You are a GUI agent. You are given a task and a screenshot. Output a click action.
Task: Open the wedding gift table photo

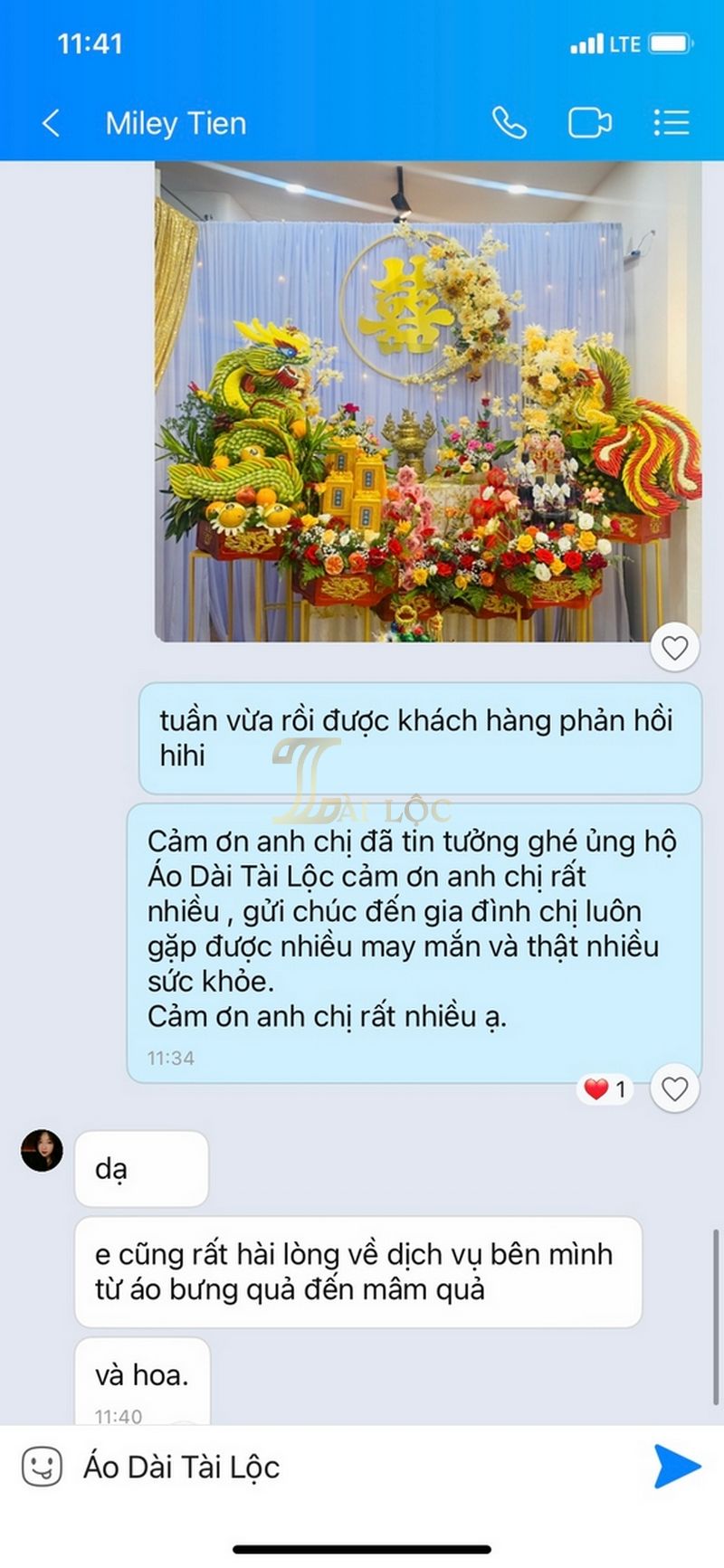[425, 403]
